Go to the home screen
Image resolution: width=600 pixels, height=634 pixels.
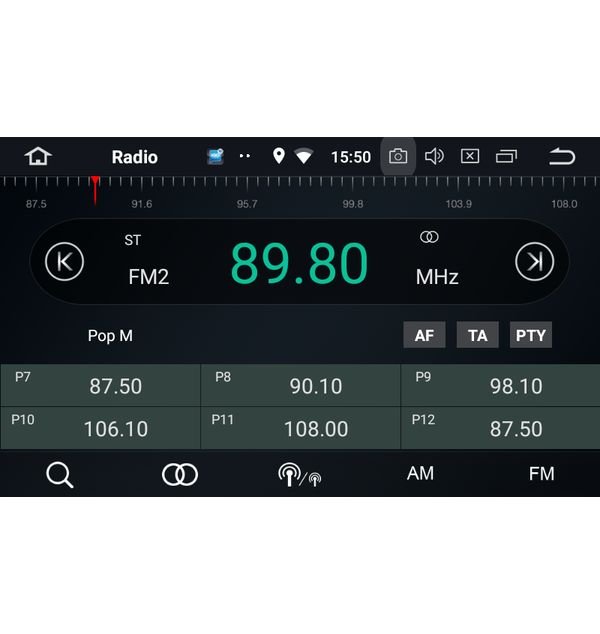pos(38,156)
